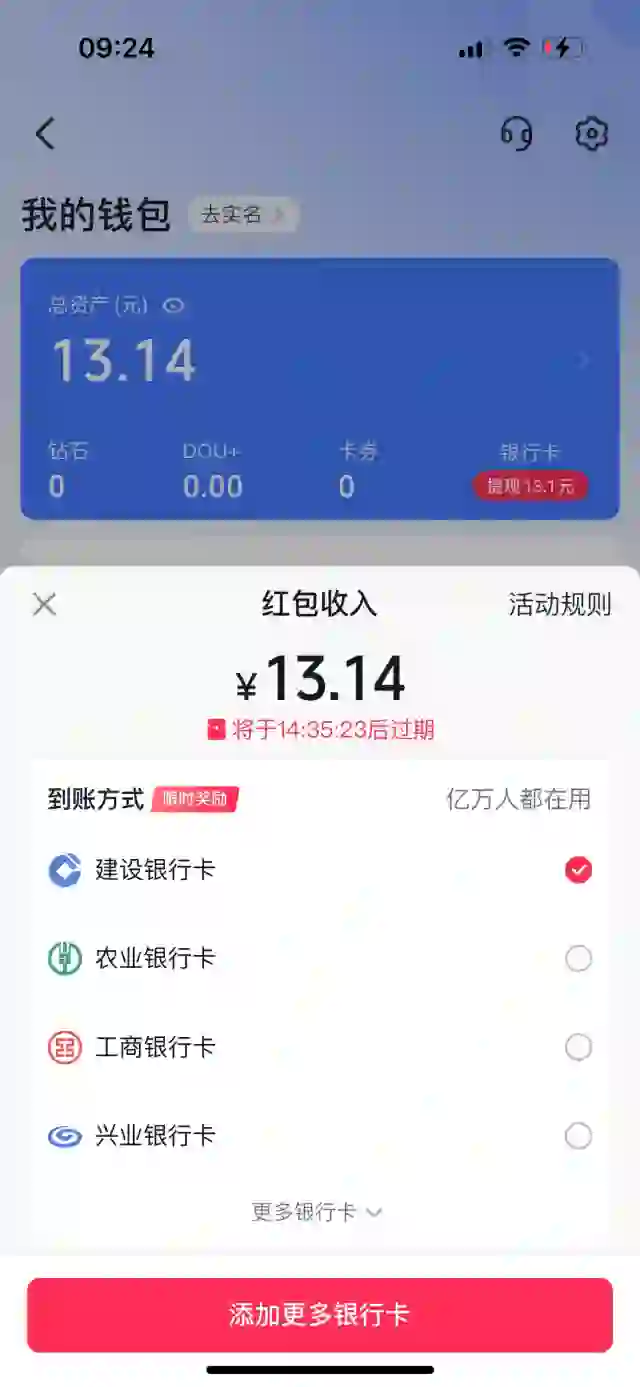Choose 工商银行卡 option
Viewport: 640px width, 1387px height.
[578, 1047]
